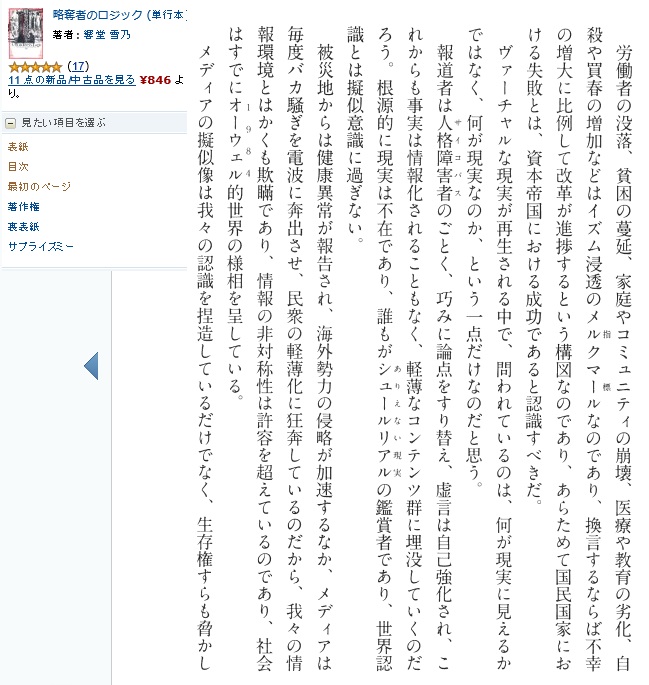Select サプライズミー random page
The image size is (649, 685).
pyautogui.click(x=40, y=246)
